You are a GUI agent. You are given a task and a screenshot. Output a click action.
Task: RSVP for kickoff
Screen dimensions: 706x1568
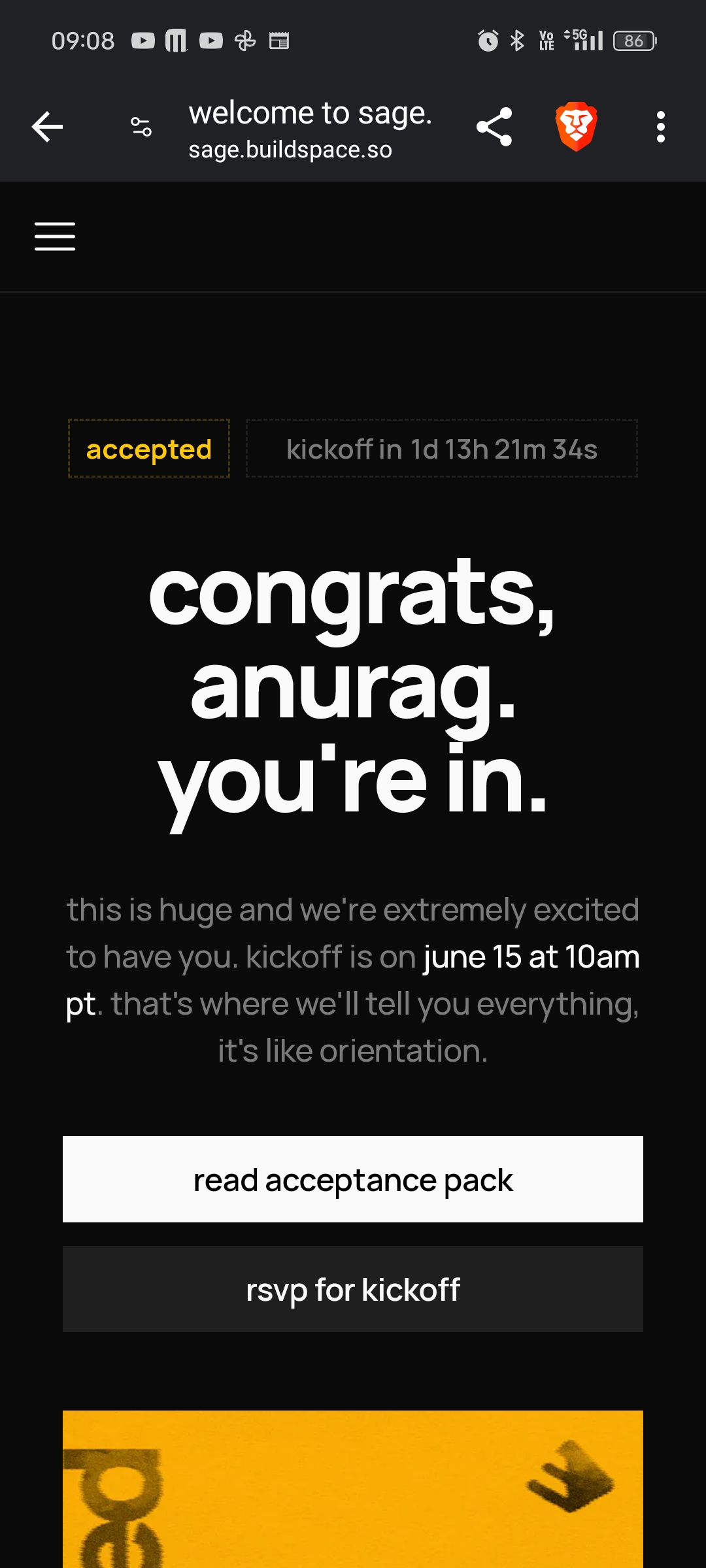(x=353, y=1289)
